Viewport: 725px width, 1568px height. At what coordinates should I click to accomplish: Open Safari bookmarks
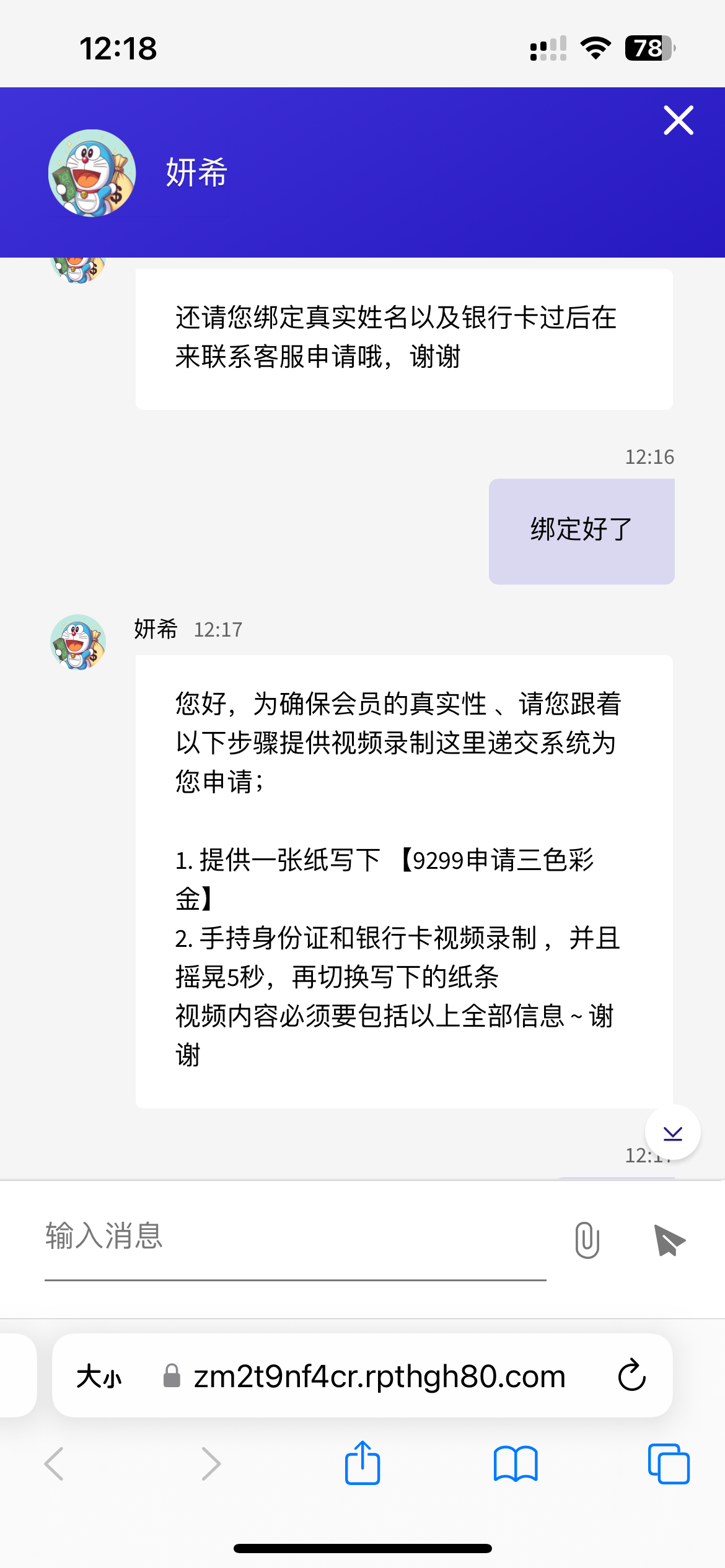point(515,1464)
